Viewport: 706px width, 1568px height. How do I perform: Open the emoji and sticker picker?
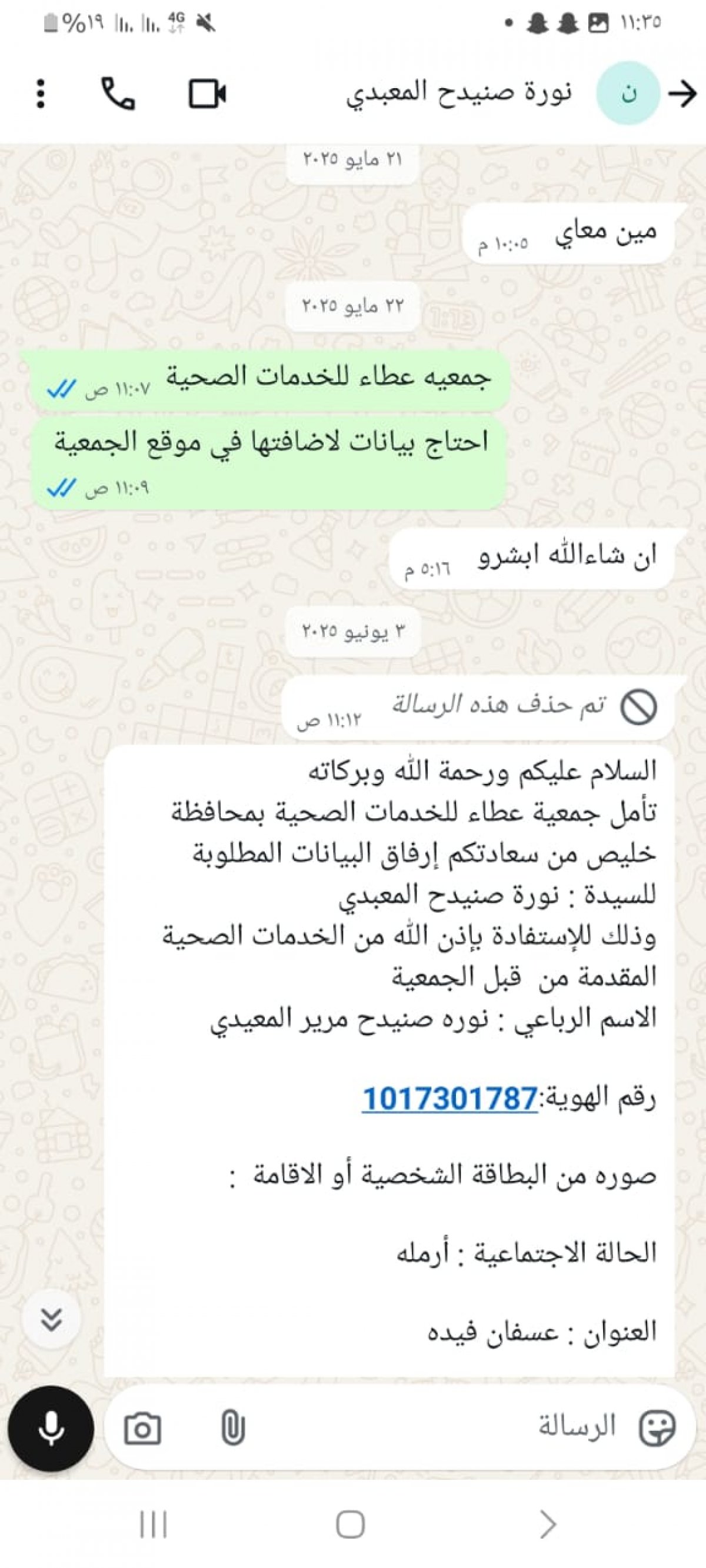click(x=657, y=1428)
